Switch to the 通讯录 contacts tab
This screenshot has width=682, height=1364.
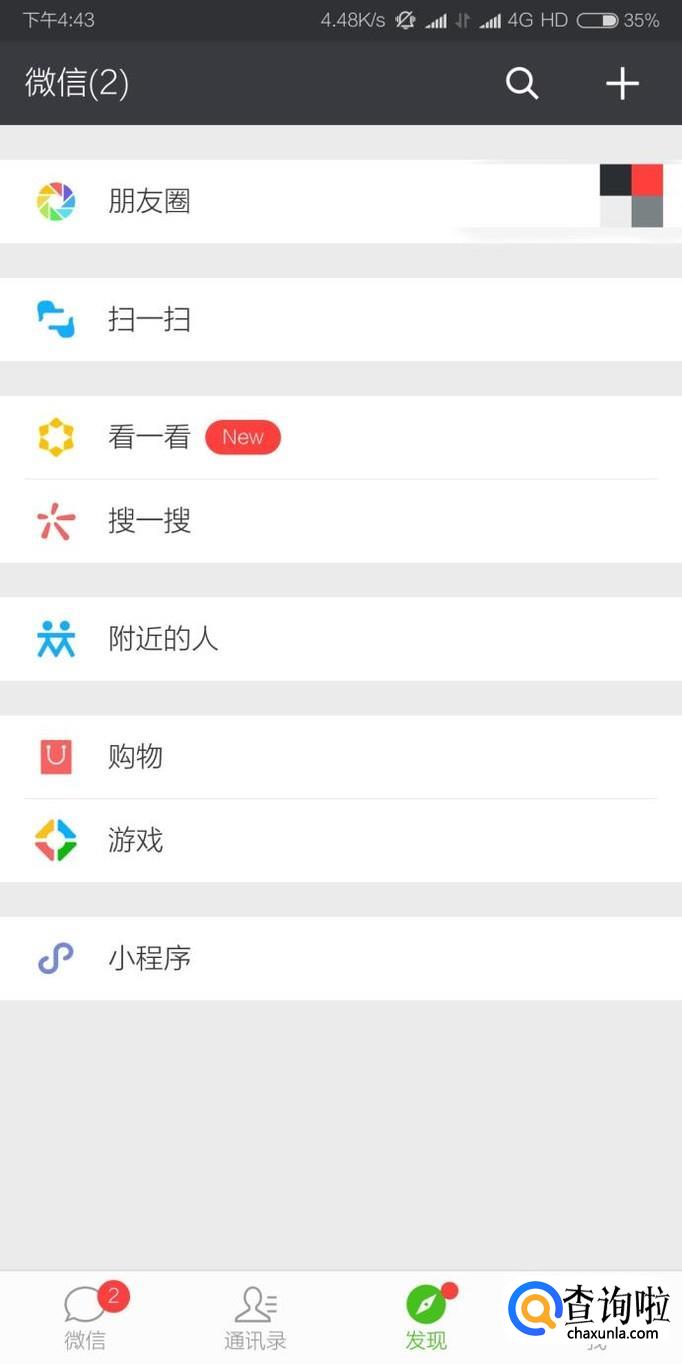(256, 1317)
